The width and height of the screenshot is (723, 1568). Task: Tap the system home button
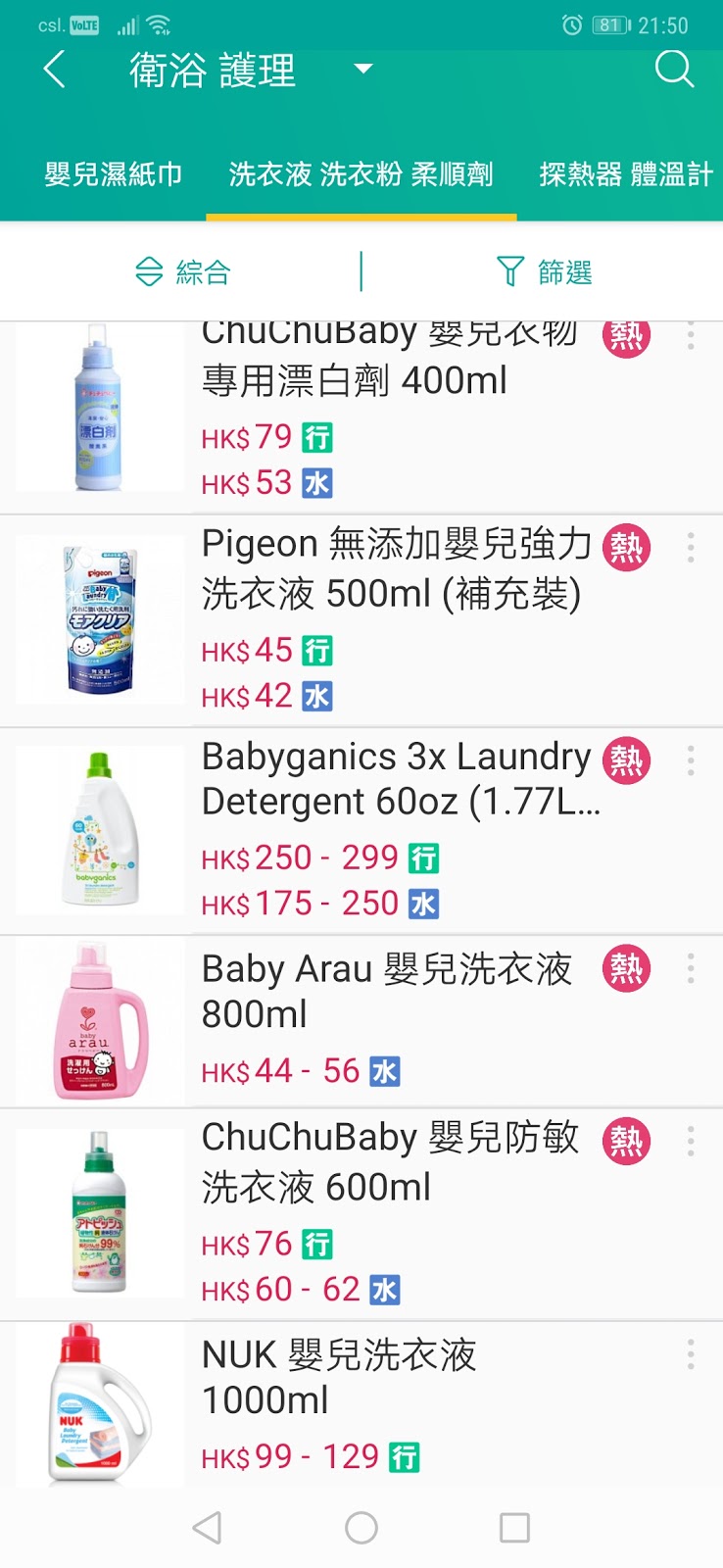(361, 1527)
